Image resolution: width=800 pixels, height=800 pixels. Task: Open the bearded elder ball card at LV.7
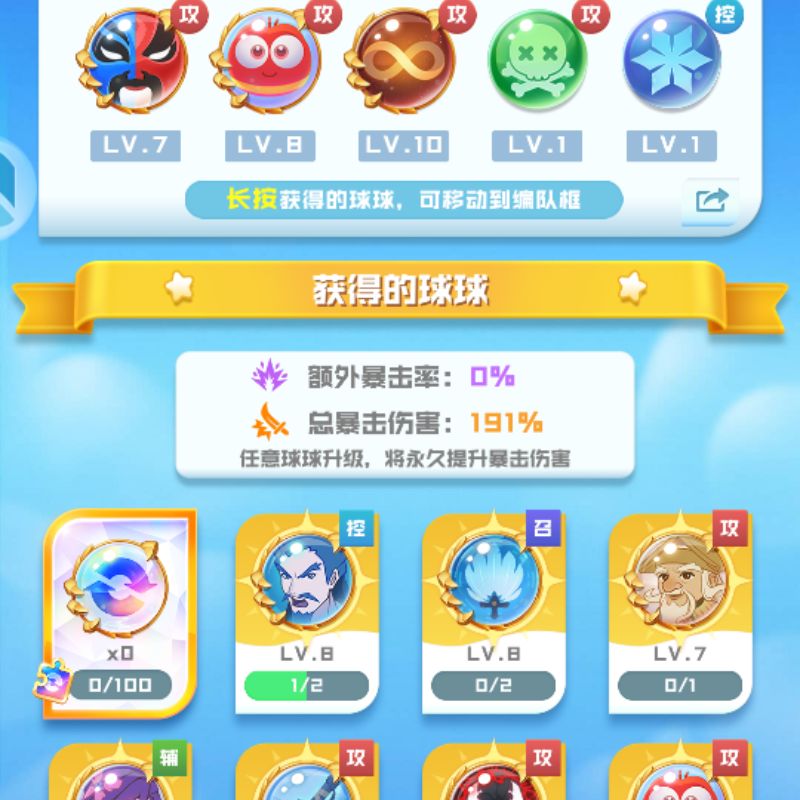680,612
